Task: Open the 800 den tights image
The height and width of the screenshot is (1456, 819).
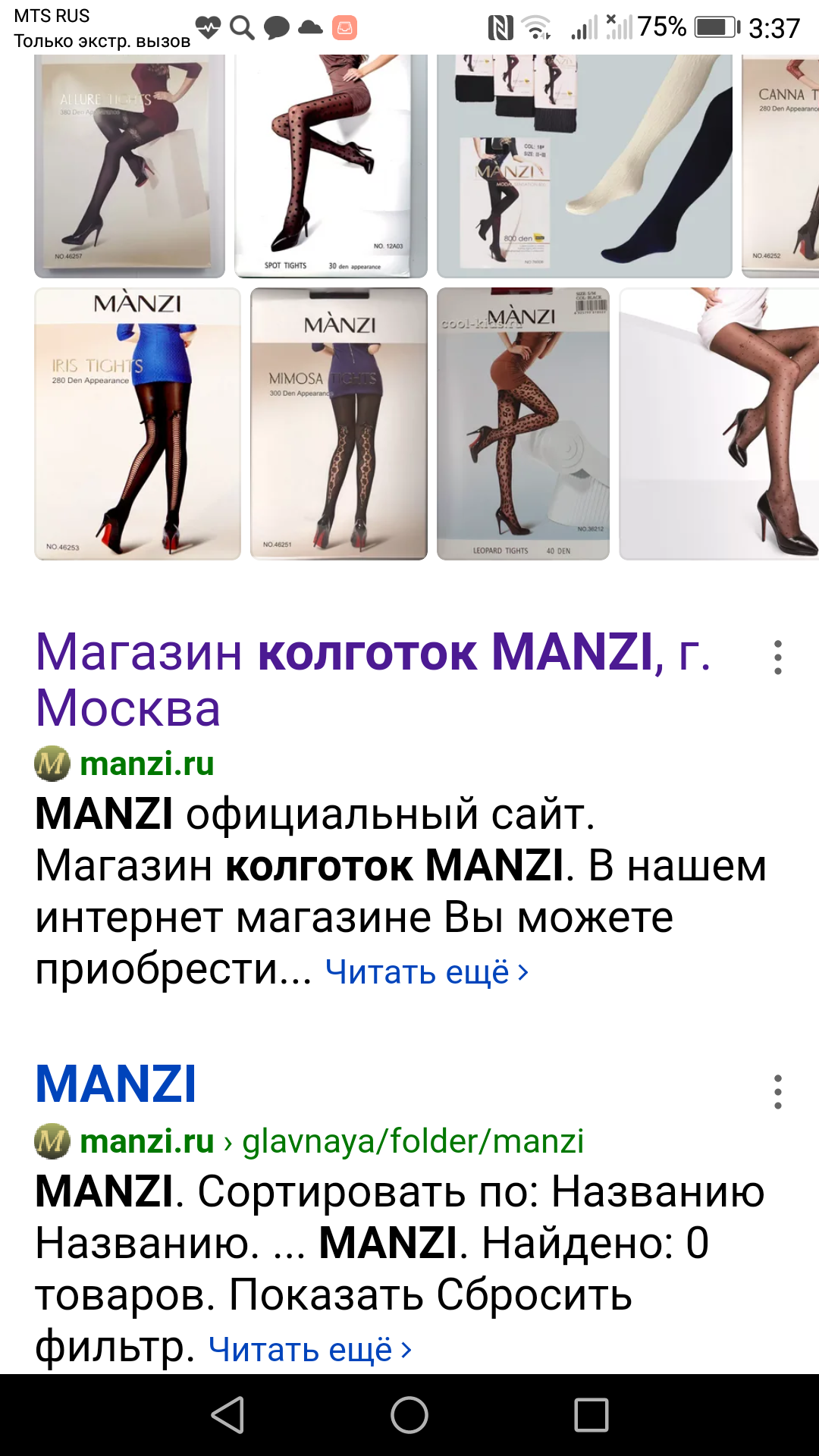Action: (585, 167)
